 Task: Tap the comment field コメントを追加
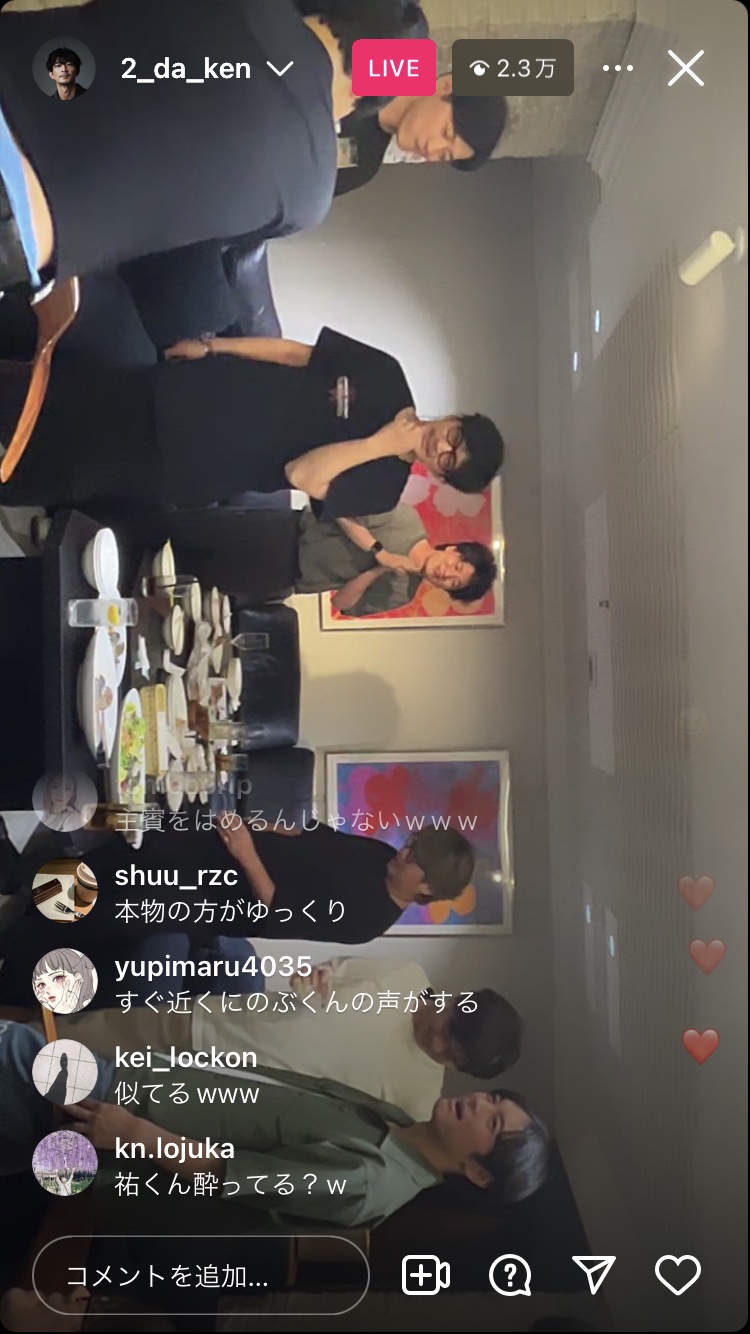(x=200, y=1276)
